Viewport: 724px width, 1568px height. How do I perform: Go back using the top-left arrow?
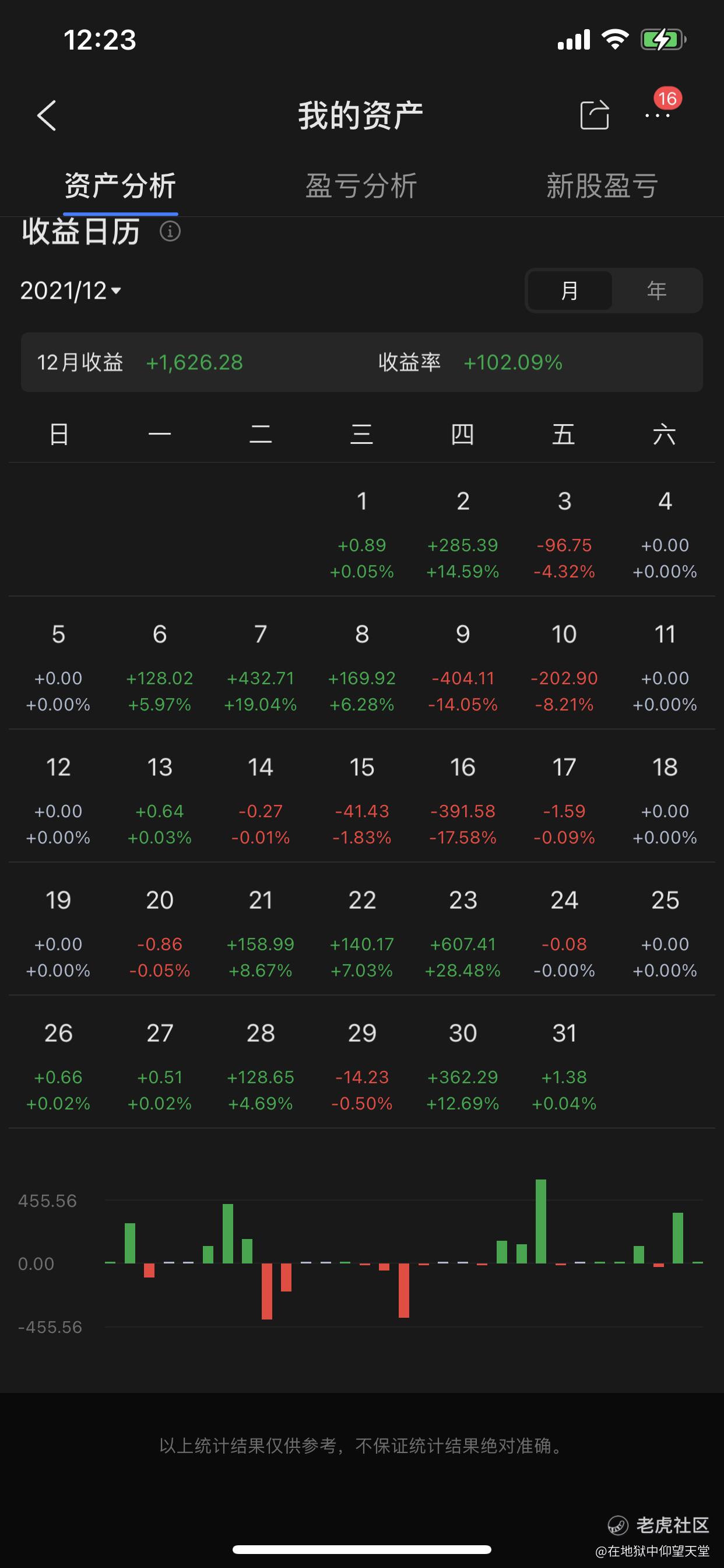click(x=47, y=116)
